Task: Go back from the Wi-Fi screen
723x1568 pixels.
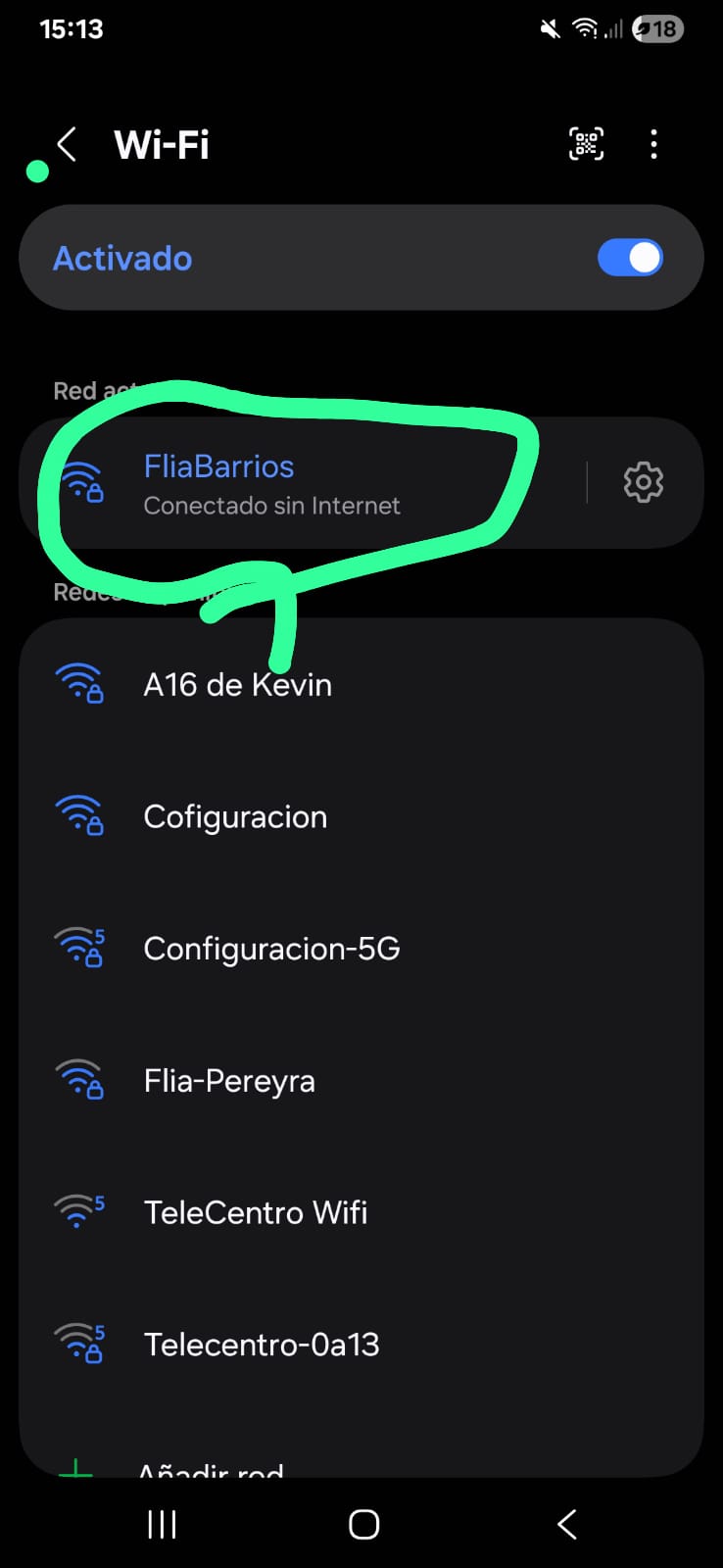Action: (67, 145)
